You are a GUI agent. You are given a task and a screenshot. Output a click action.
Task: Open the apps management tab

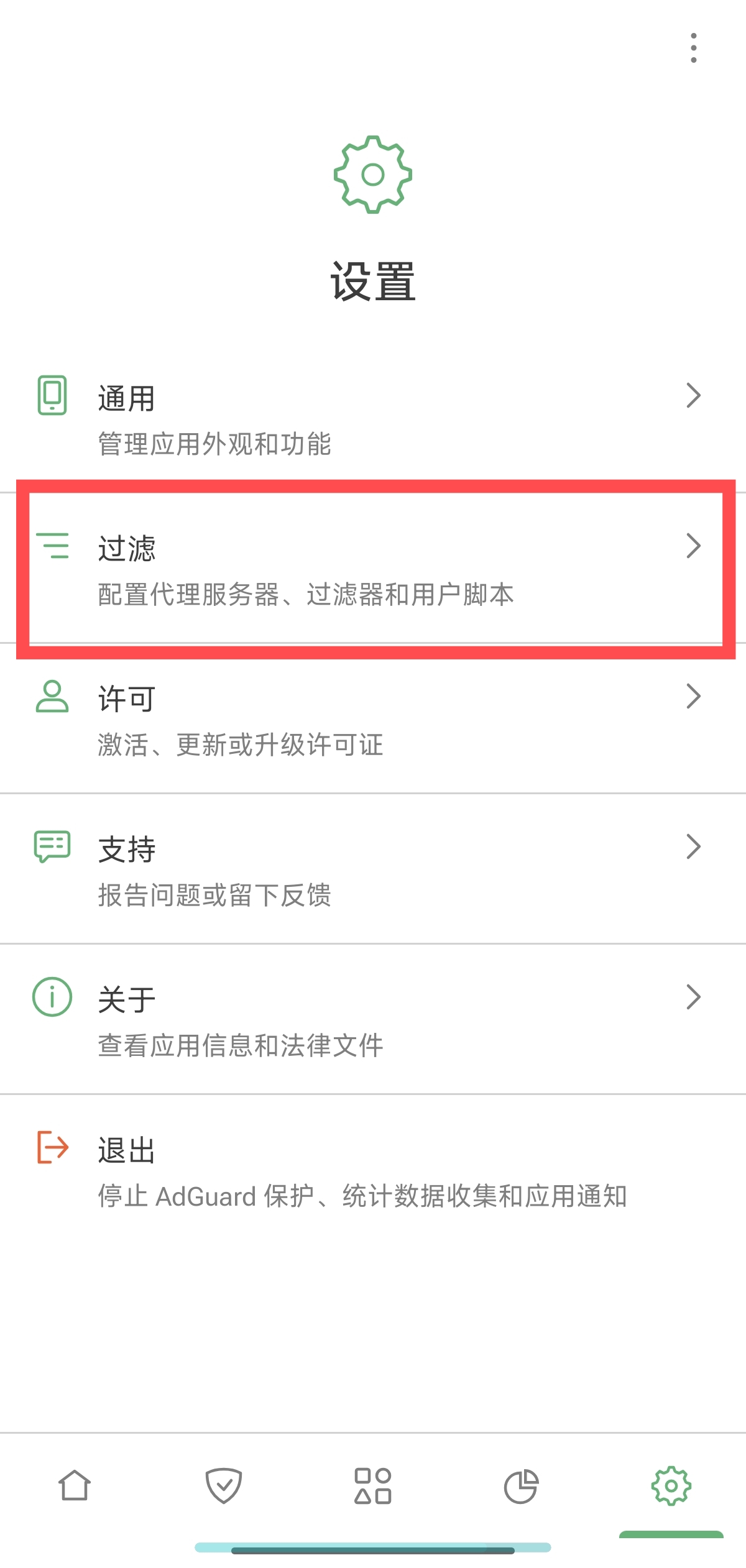pyautogui.click(x=373, y=1485)
